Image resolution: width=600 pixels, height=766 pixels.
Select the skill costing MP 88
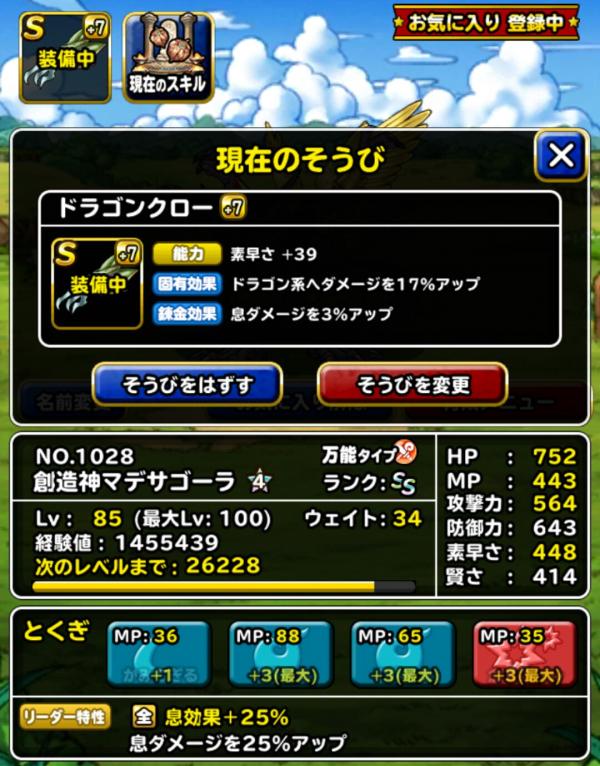pyautogui.click(x=280, y=655)
